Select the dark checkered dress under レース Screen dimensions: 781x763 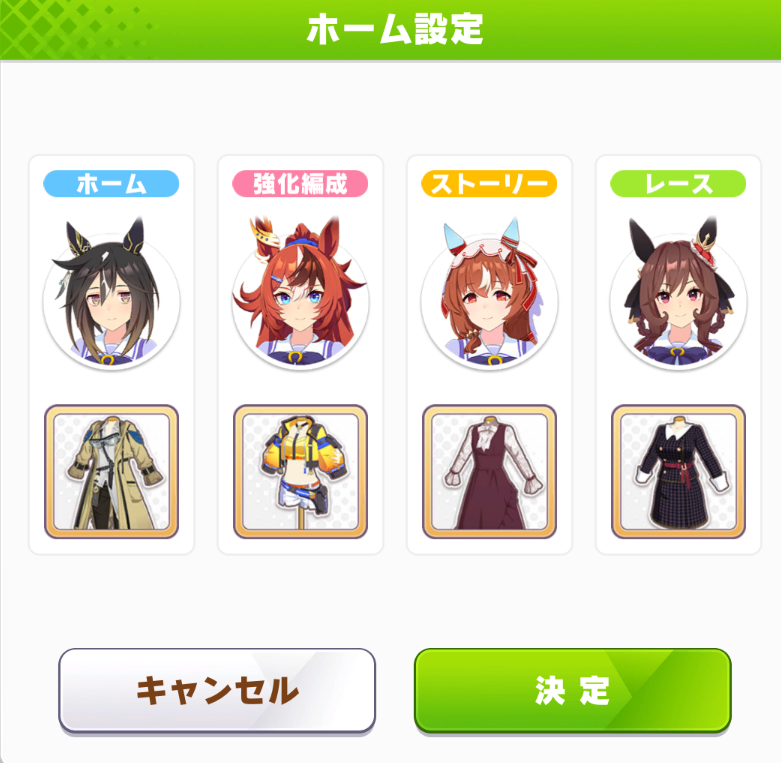pos(678,472)
